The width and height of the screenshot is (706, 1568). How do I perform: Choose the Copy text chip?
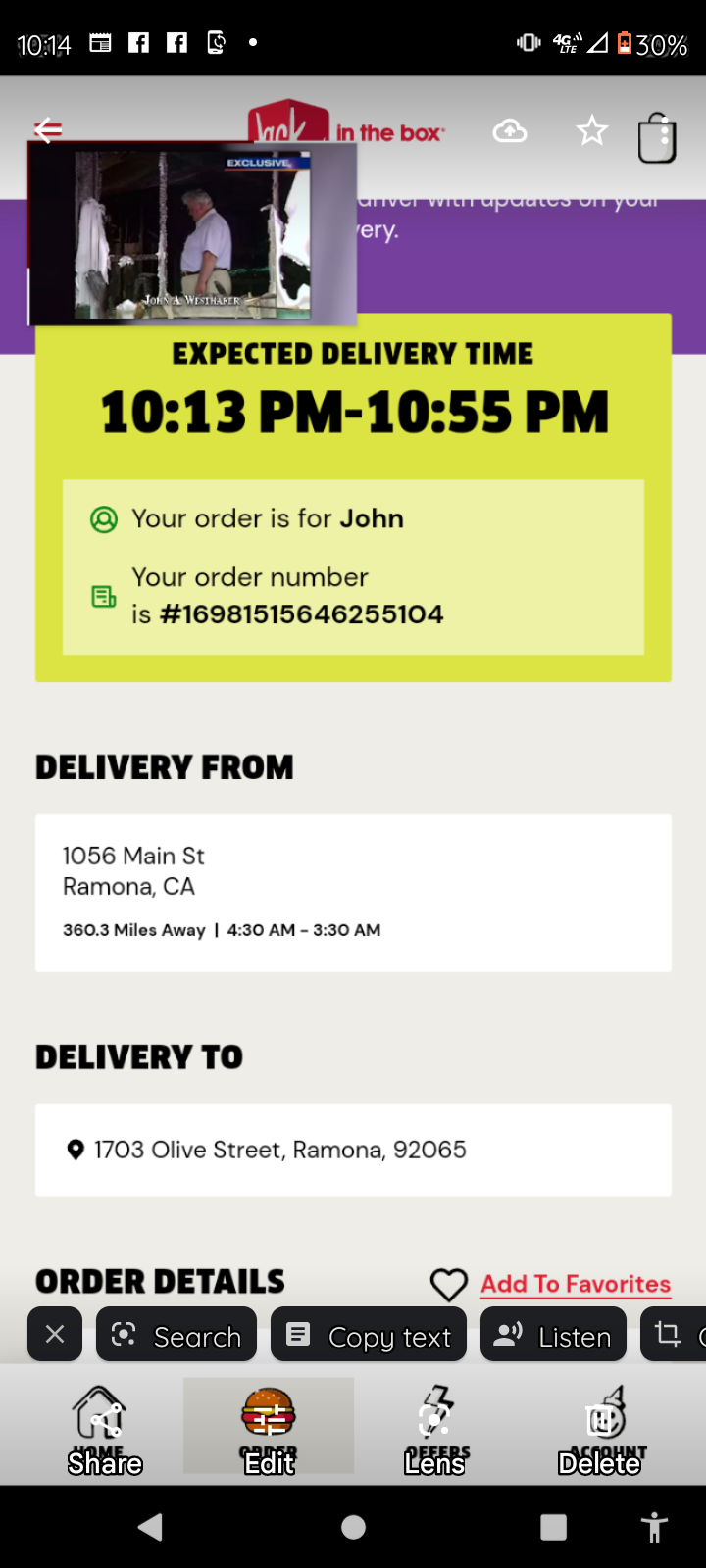(x=369, y=1334)
